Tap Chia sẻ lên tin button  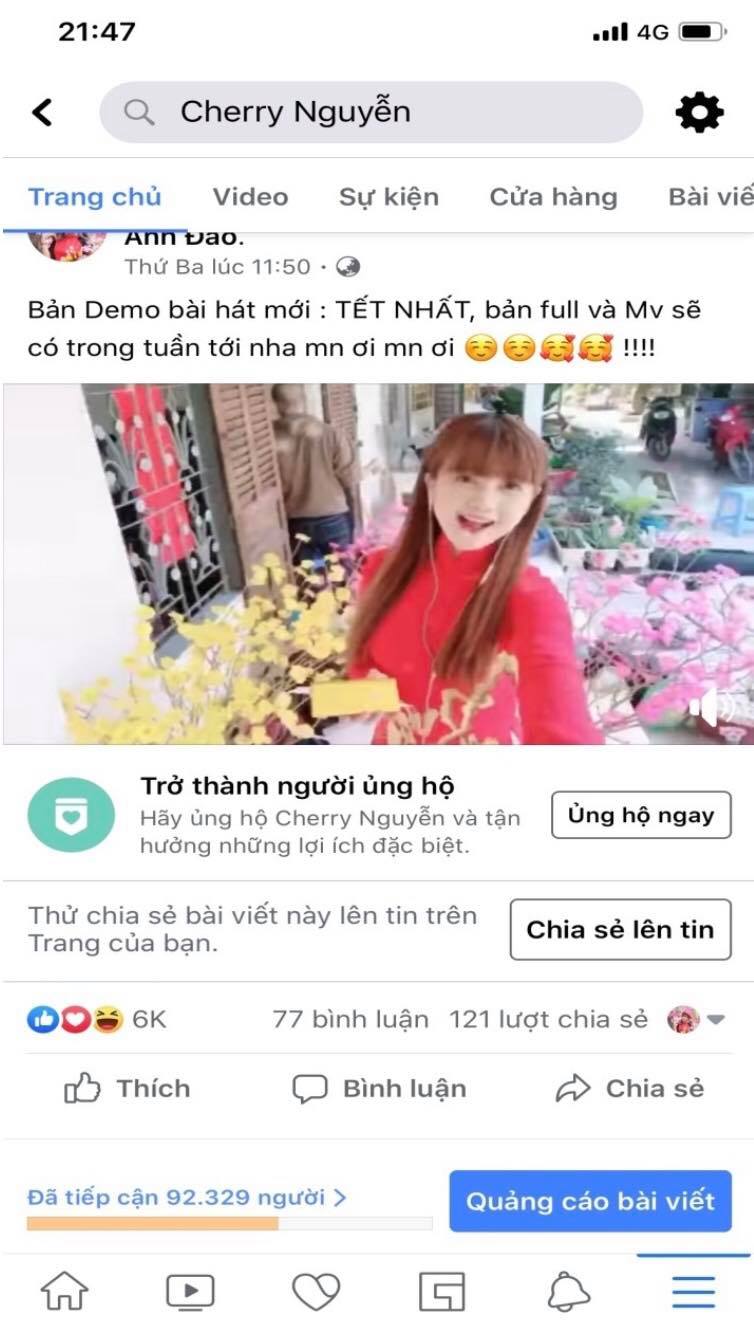[620, 930]
